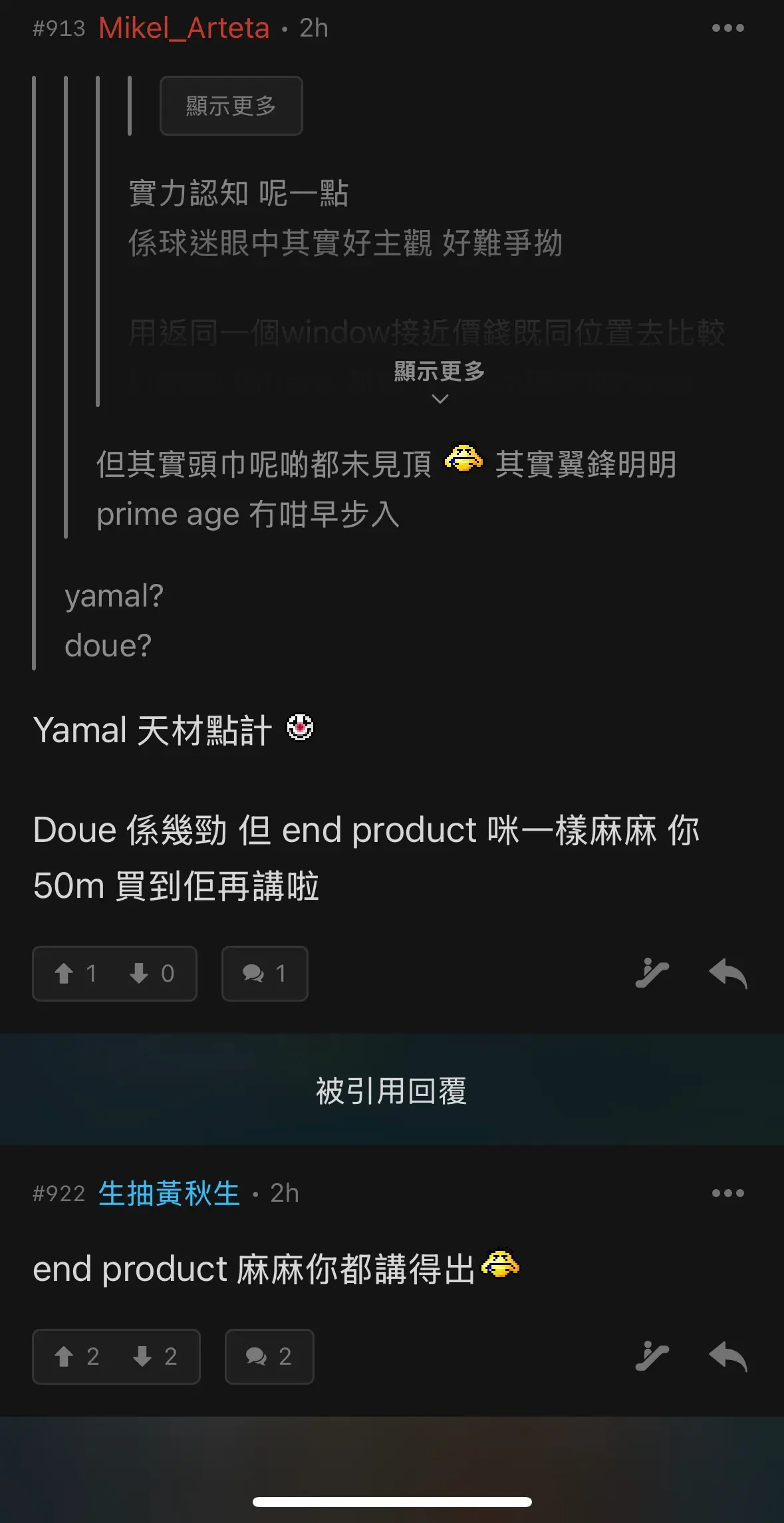The image size is (784, 1523).
Task: Open Mikel_Arteta's profile
Action: pos(184,28)
